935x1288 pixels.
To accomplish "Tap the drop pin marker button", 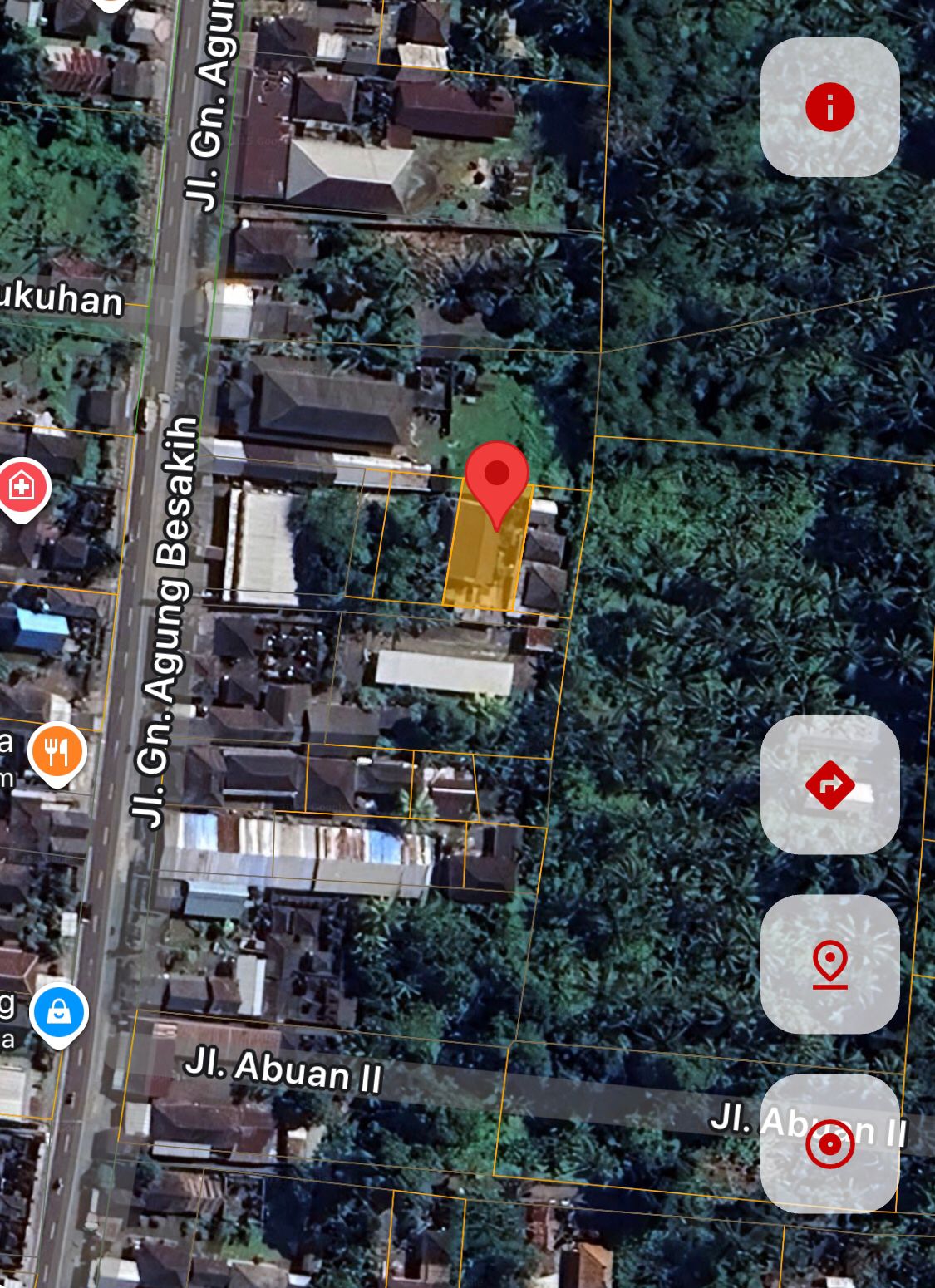I will (829, 964).
